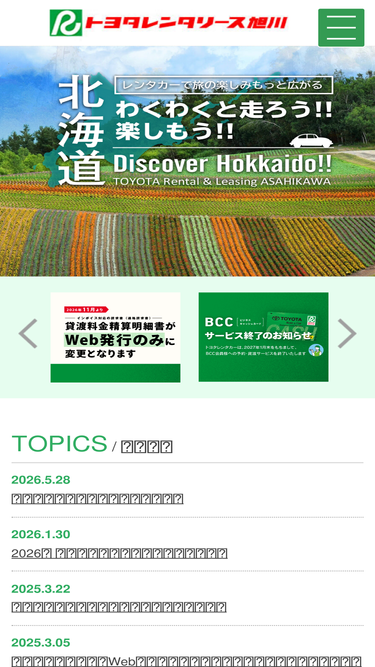Image resolution: width=375 pixels, height=667 pixels.
Task: Open the topic dated 2025.3.22
Action: [x=119, y=607]
